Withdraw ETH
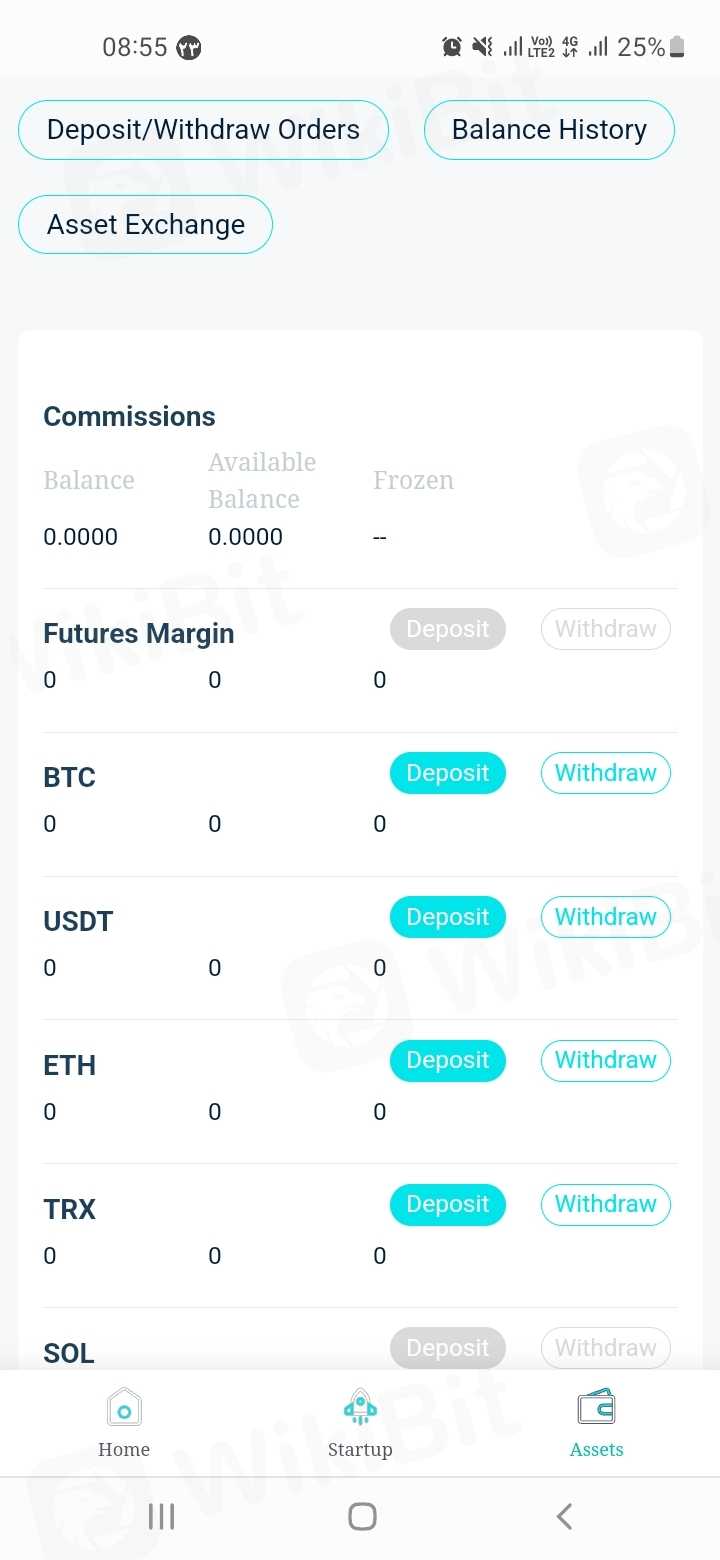720x1560 pixels. click(x=605, y=1061)
